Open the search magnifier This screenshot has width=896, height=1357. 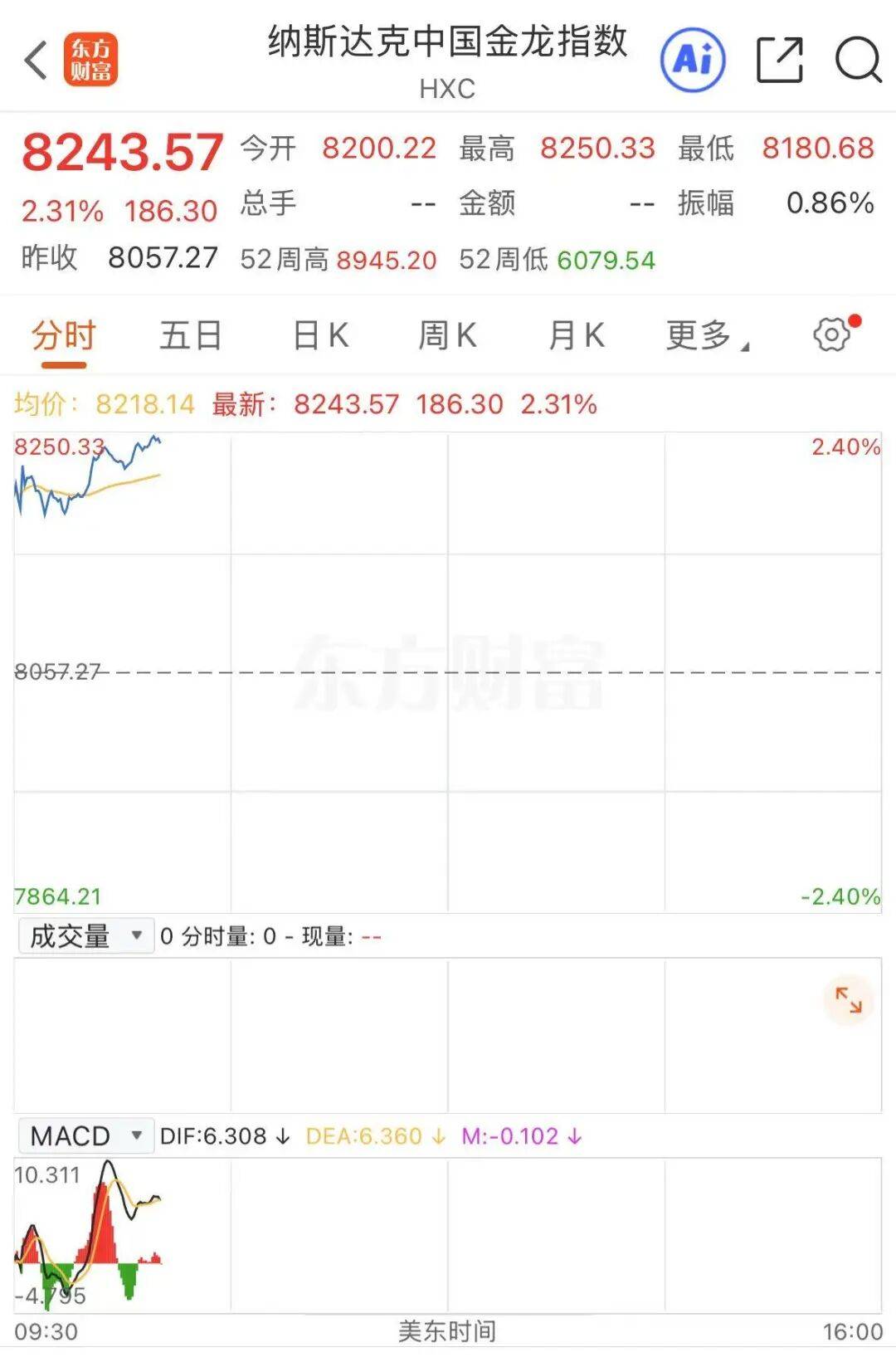pos(857,60)
